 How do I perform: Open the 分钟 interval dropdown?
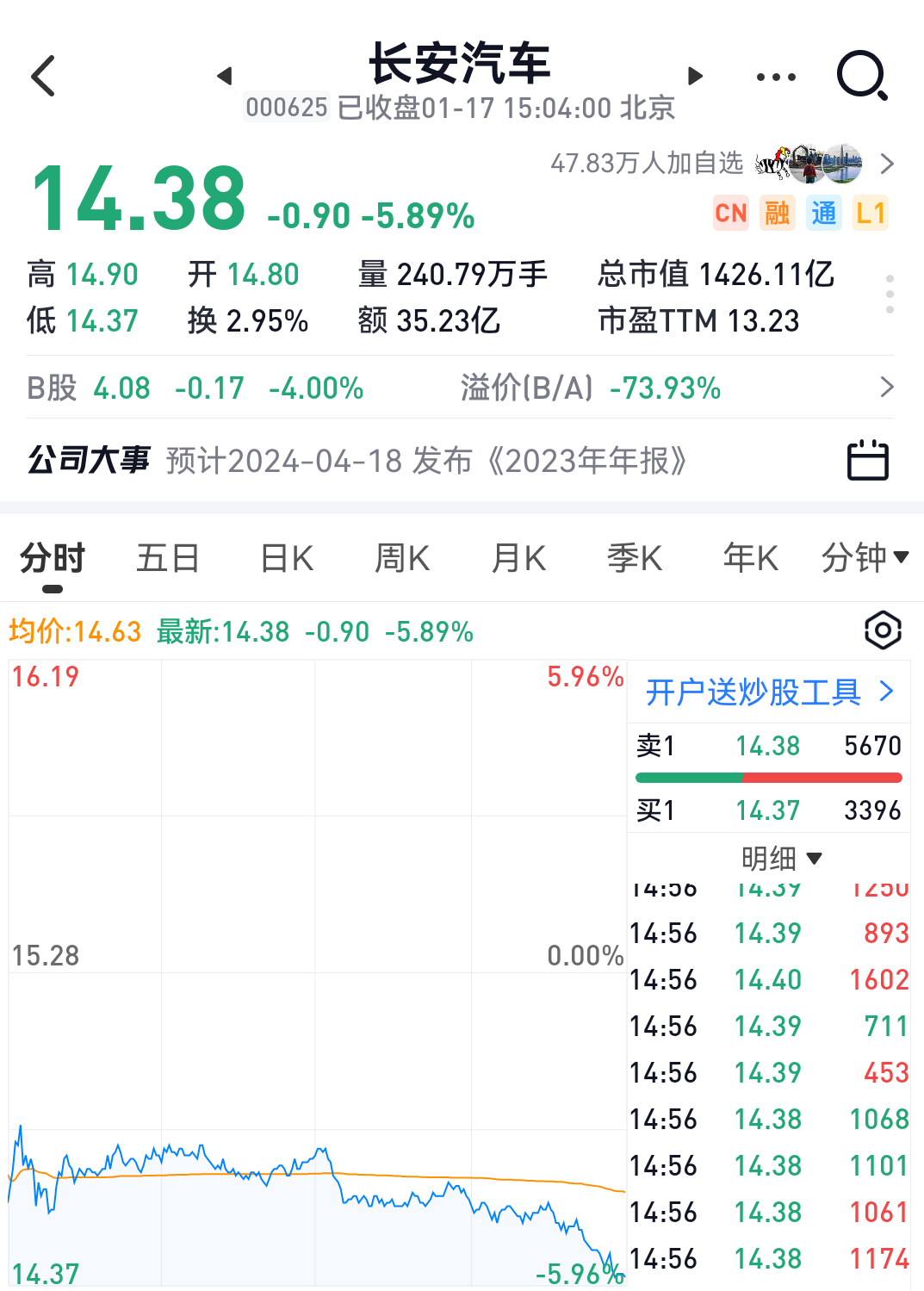[x=865, y=558]
